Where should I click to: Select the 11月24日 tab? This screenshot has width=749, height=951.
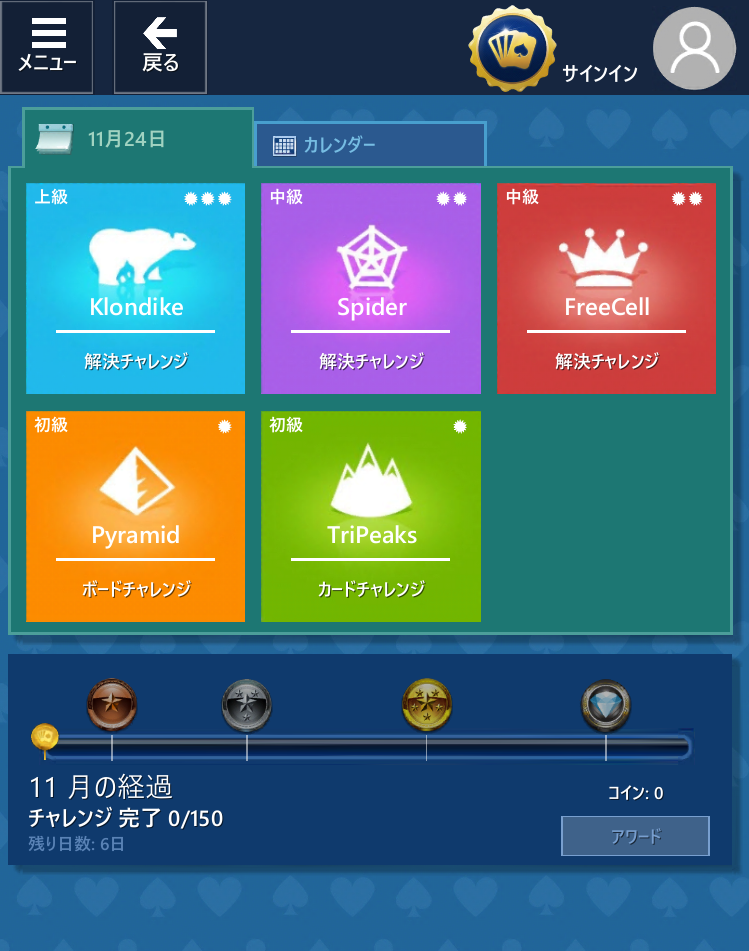137,138
